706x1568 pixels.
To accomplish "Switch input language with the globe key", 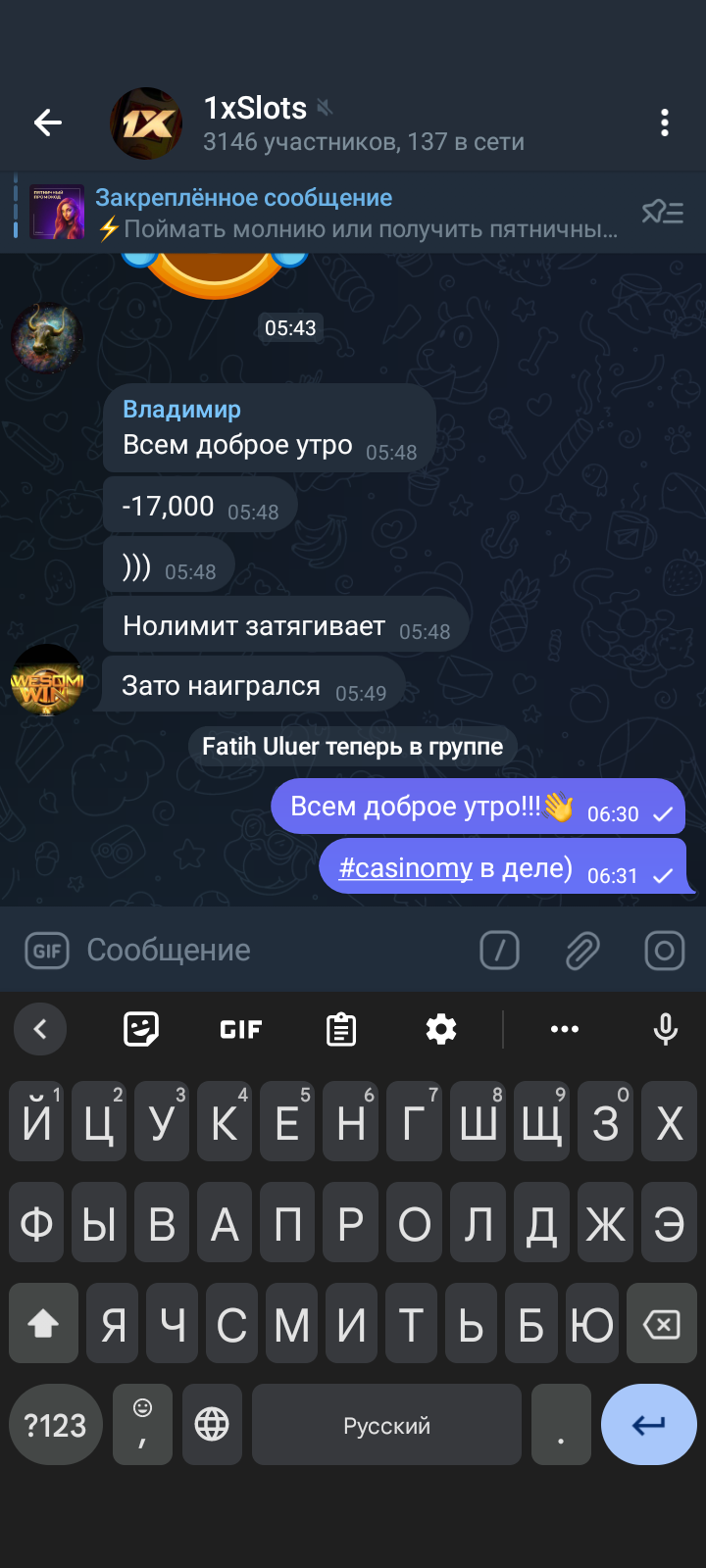I will click(x=212, y=1424).
